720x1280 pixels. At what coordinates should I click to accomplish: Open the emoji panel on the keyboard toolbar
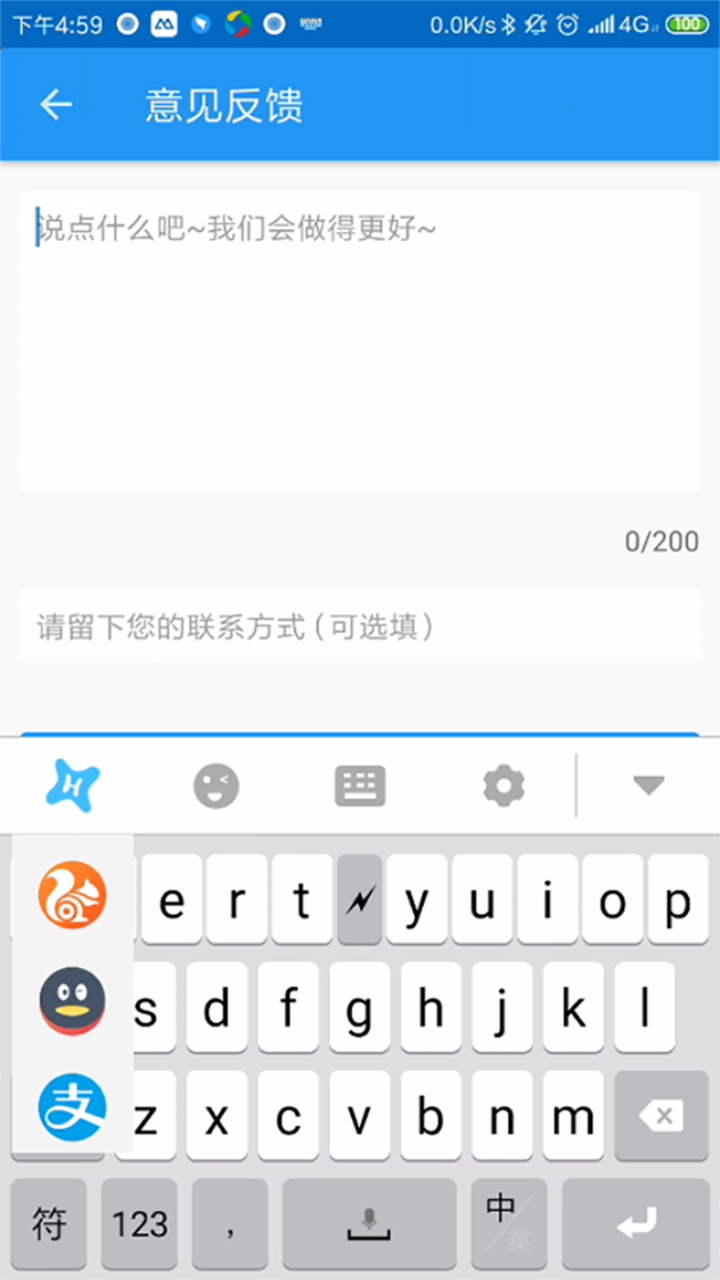[216, 786]
